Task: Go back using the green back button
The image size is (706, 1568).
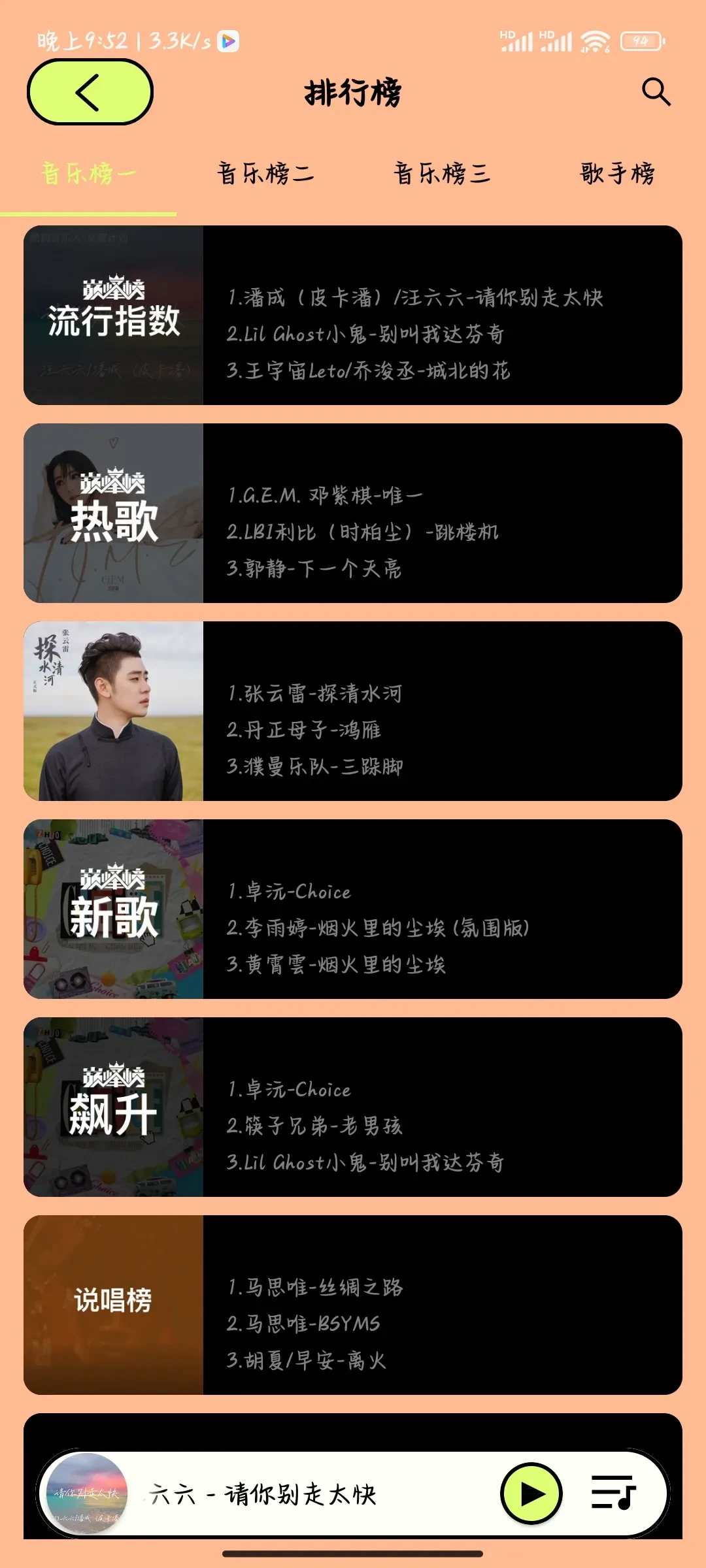Action: point(90,92)
